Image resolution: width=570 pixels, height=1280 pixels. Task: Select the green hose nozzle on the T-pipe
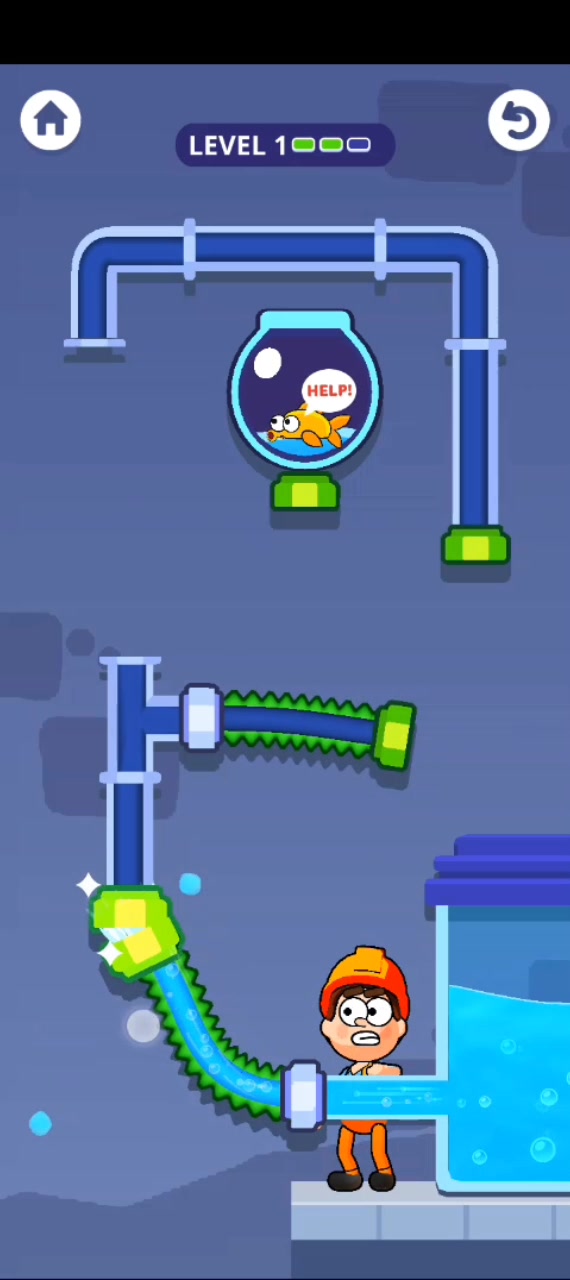(394, 735)
